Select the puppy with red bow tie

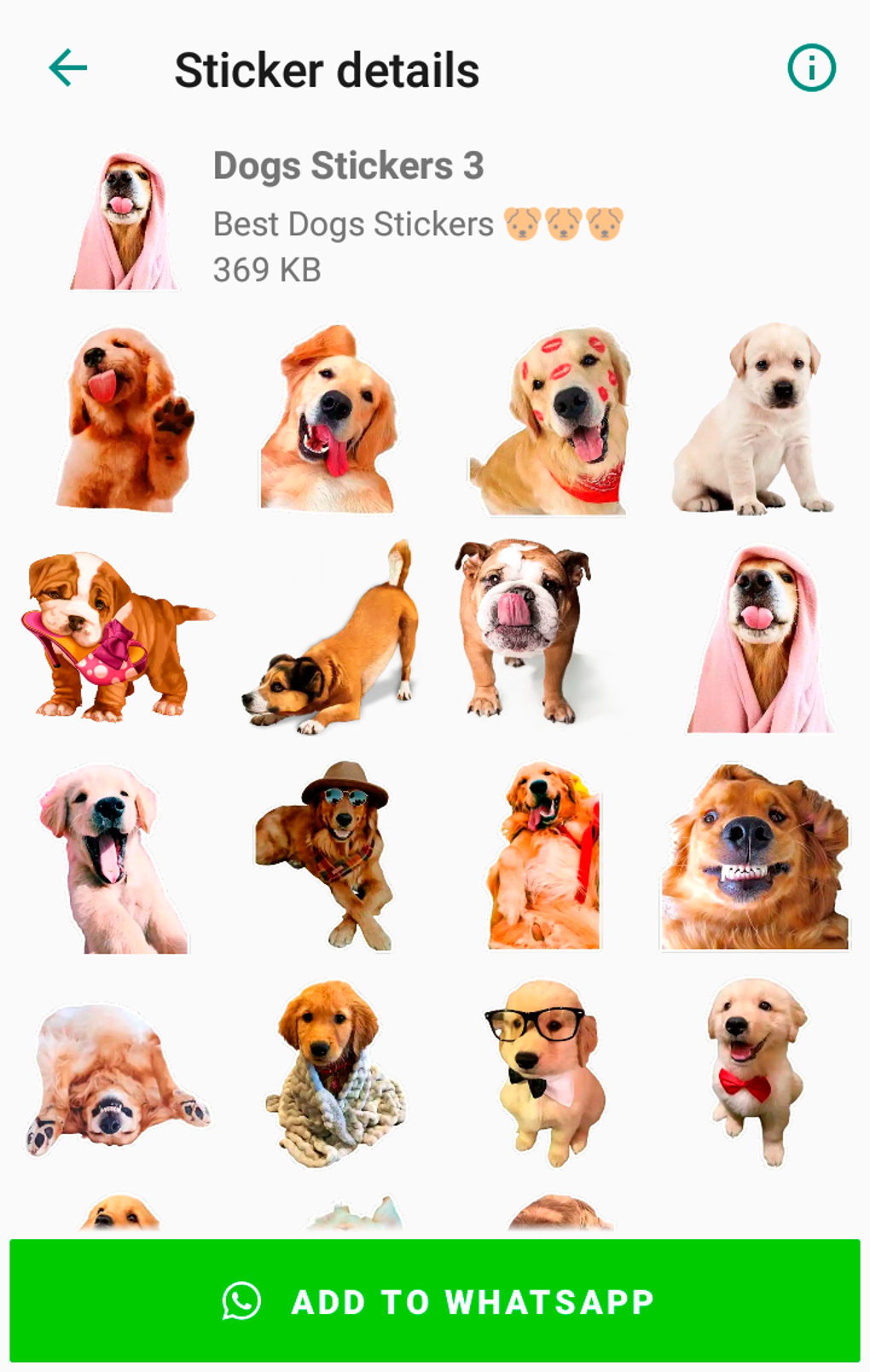pyautogui.click(x=754, y=1070)
